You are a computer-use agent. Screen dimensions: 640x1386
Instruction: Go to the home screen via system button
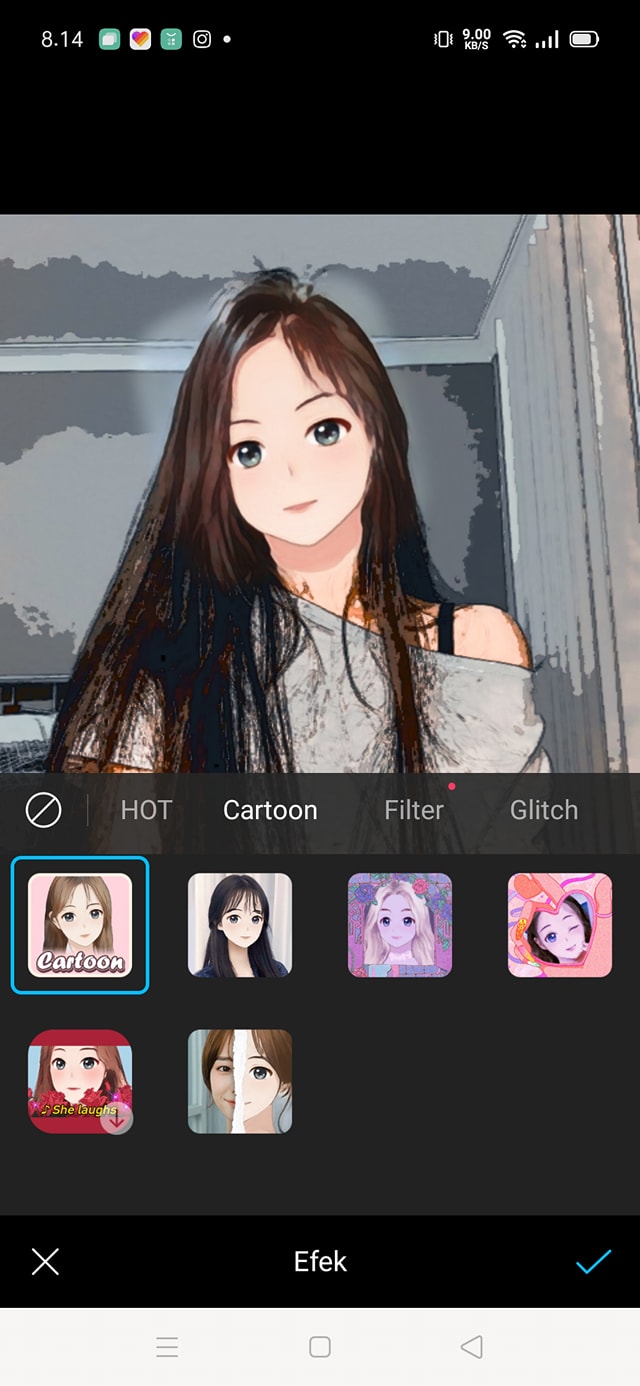[320, 1347]
